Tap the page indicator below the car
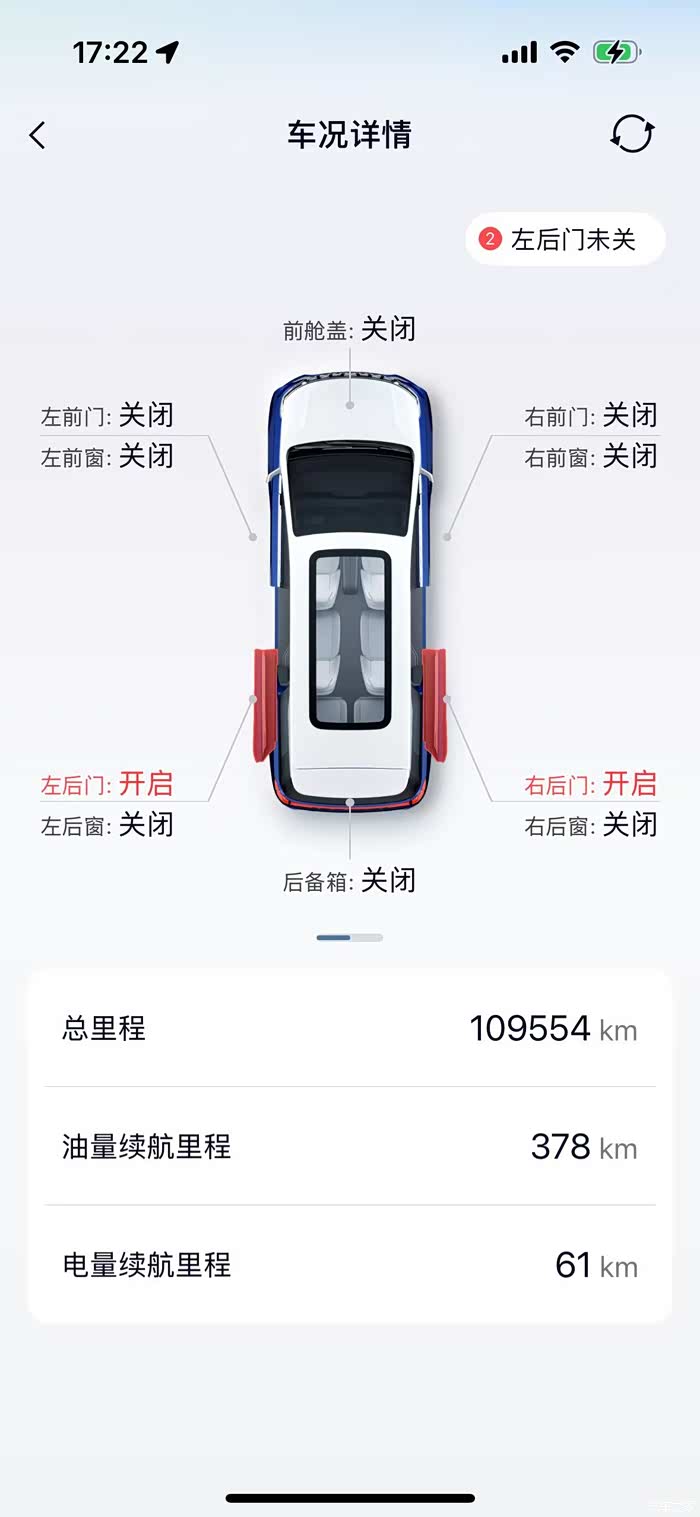This screenshot has height=1517, width=700. pos(350,937)
